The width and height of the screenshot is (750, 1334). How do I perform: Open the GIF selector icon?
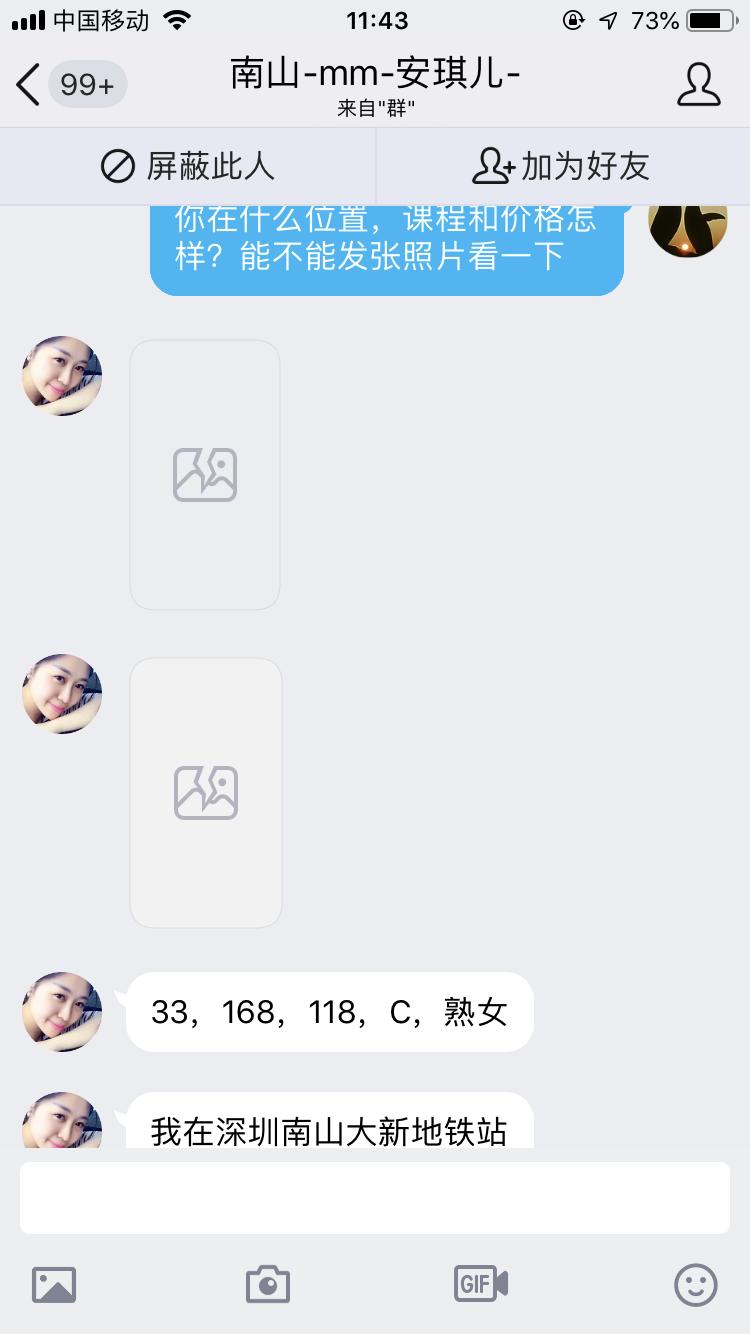[x=481, y=1285]
